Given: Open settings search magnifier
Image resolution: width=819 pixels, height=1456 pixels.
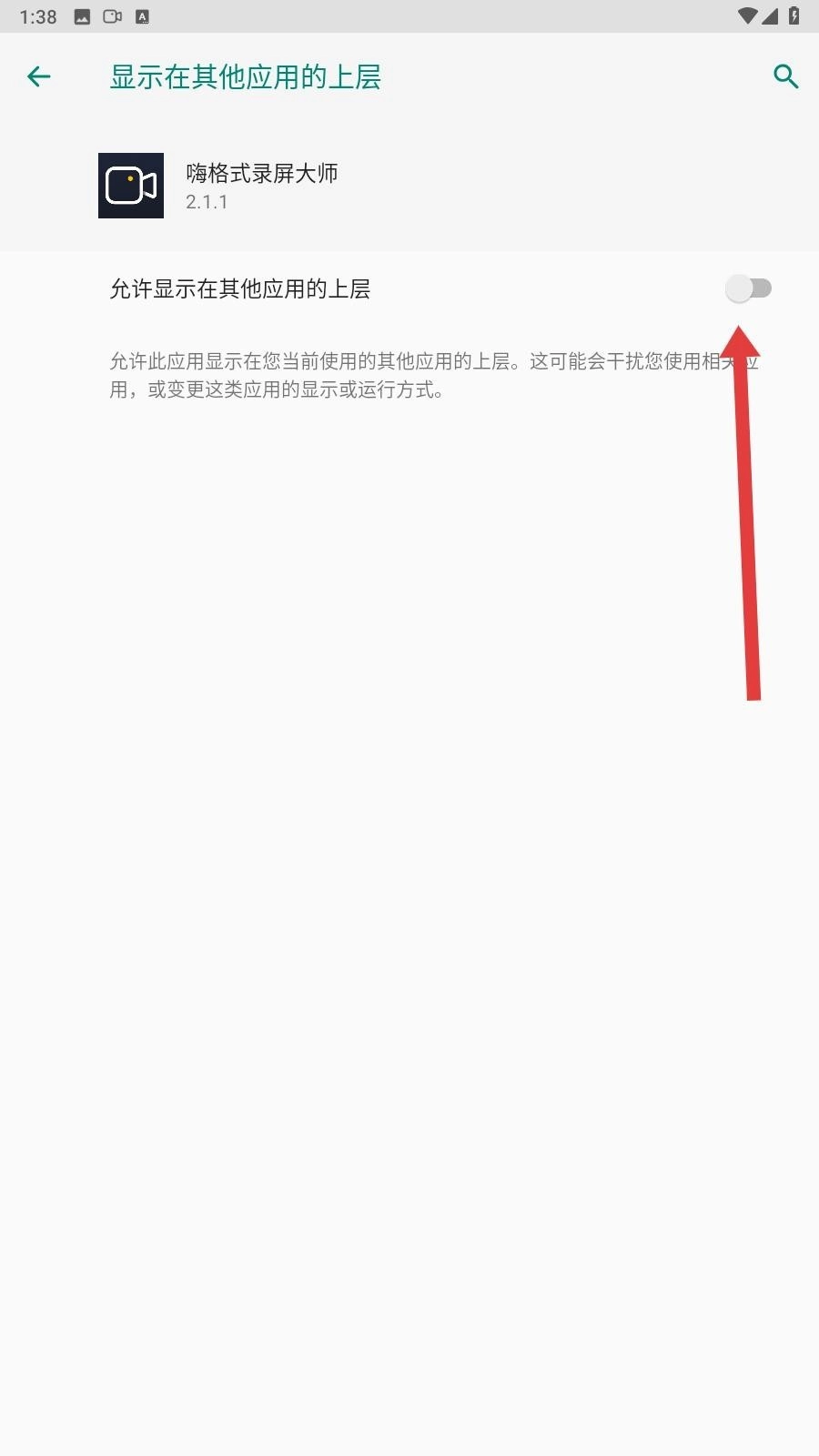Looking at the screenshot, I should tap(785, 76).
